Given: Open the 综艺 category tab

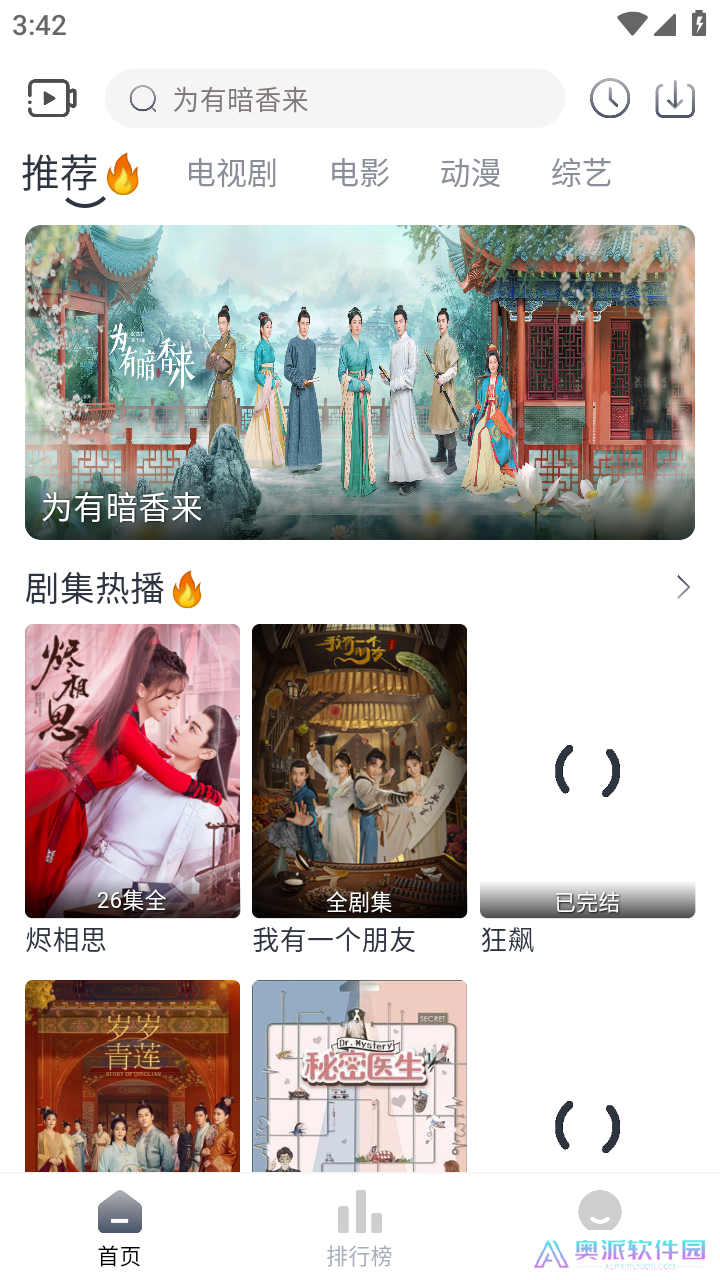Looking at the screenshot, I should pos(579,172).
